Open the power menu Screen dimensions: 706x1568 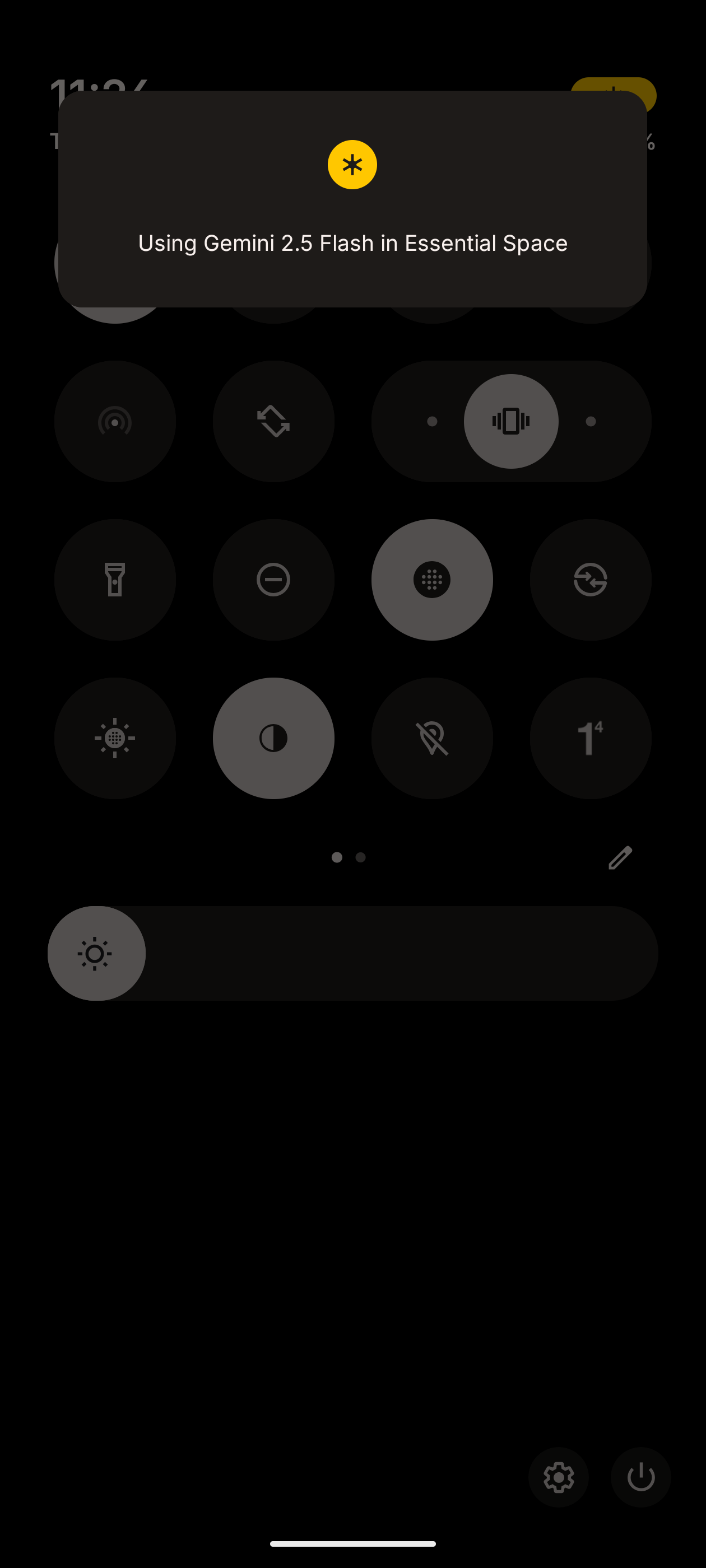click(x=640, y=1477)
